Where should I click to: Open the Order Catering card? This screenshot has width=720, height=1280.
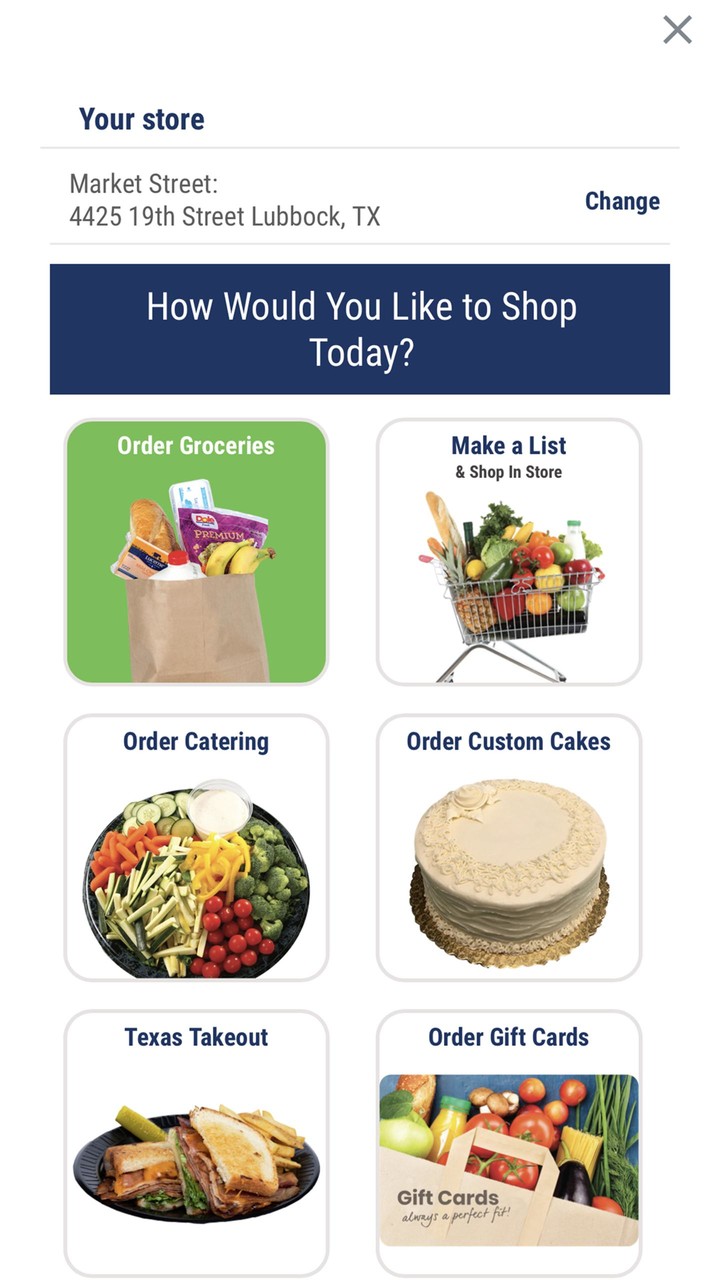(x=196, y=847)
